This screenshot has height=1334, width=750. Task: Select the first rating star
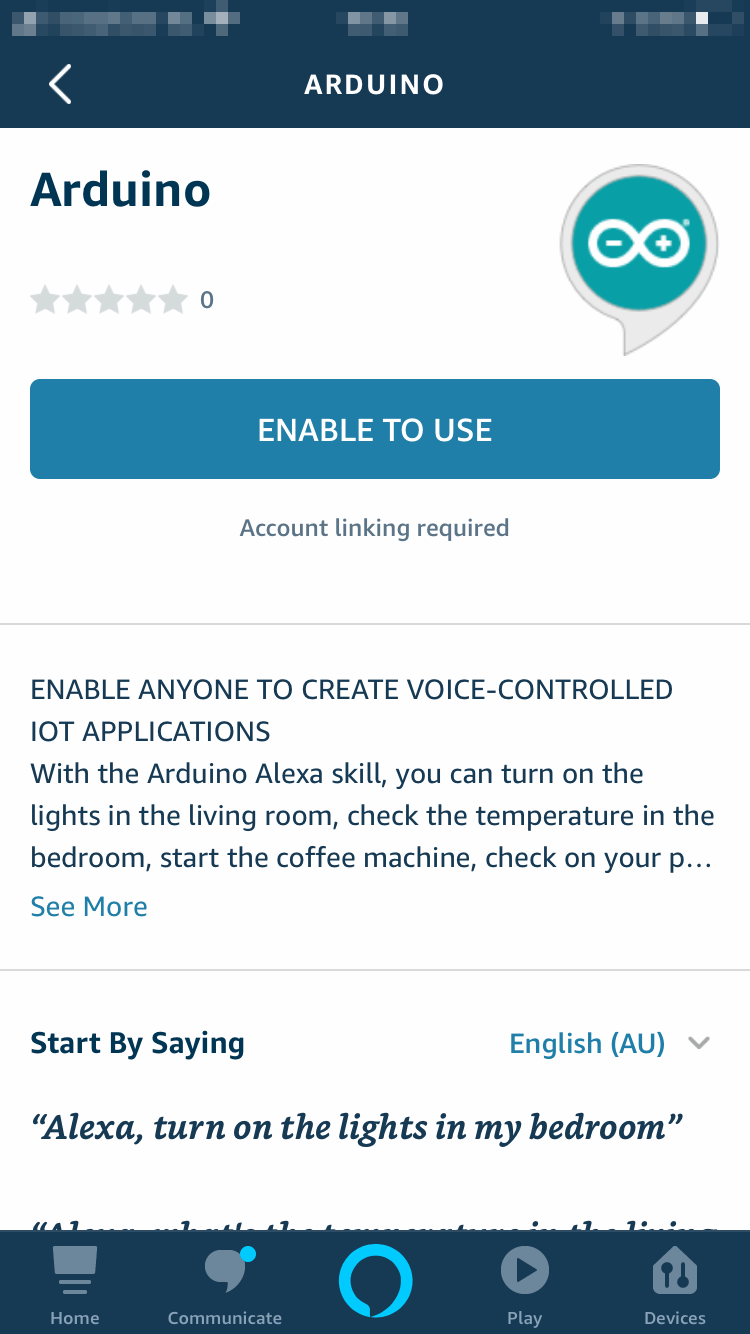[45, 299]
